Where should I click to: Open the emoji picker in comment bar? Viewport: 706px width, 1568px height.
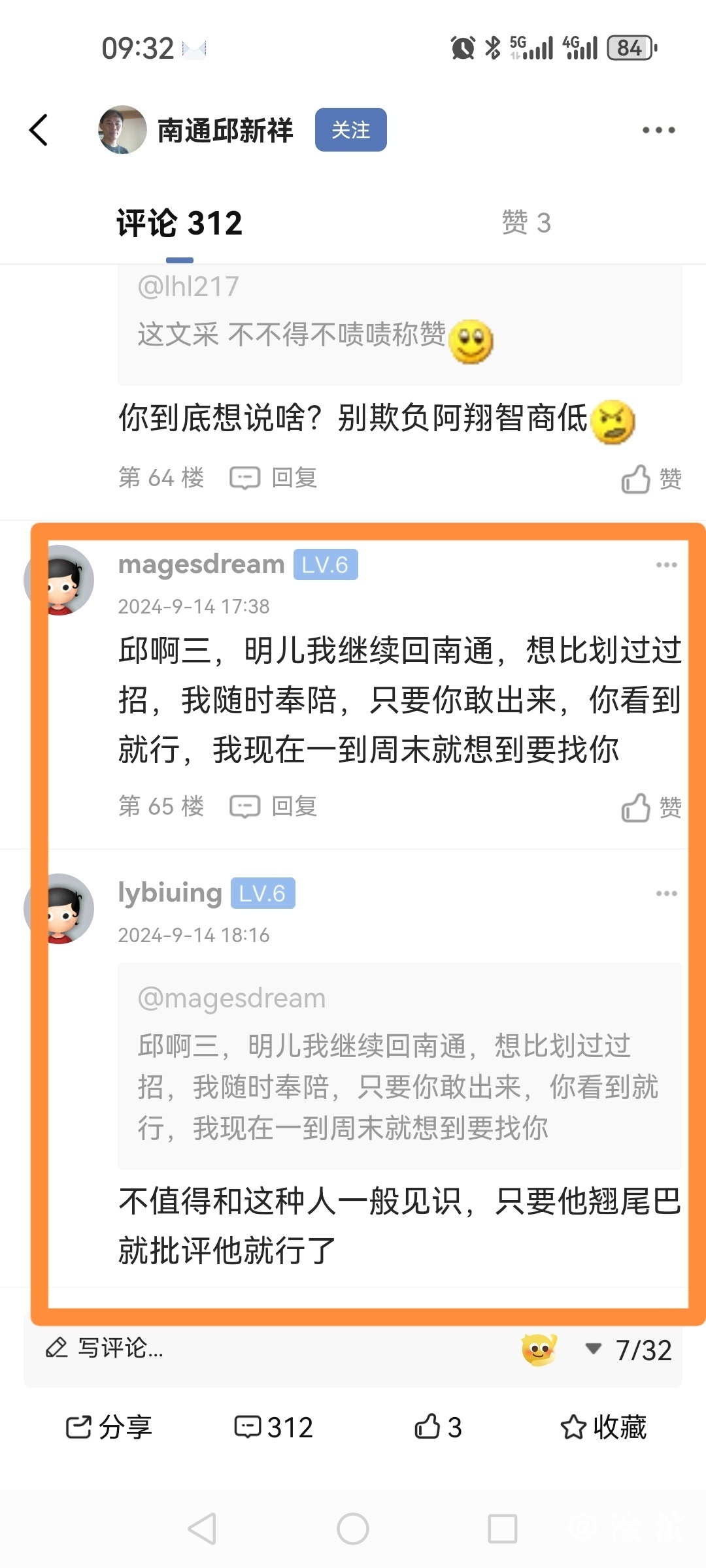pyautogui.click(x=539, y=1349)
